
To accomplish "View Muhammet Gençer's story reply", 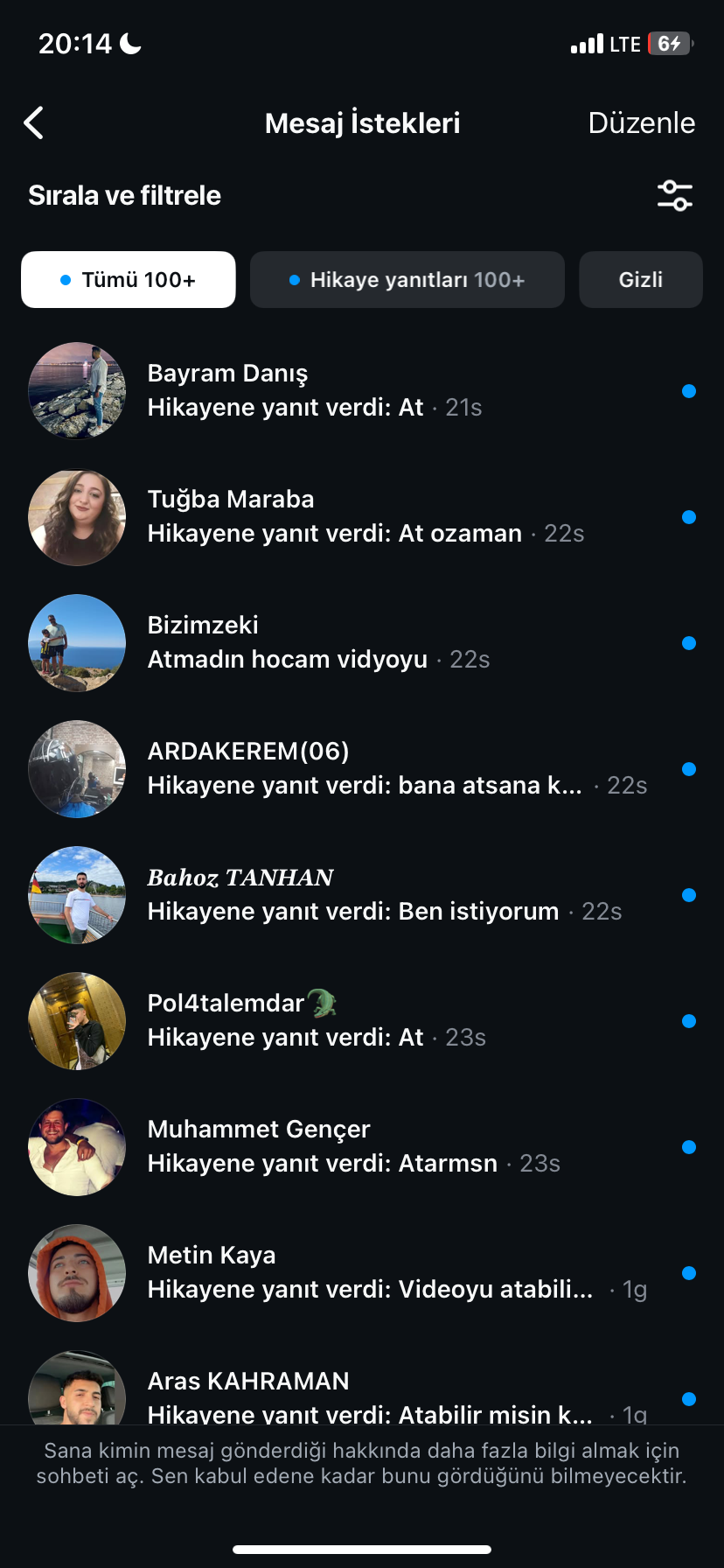I will click(x=362, y=1146).
